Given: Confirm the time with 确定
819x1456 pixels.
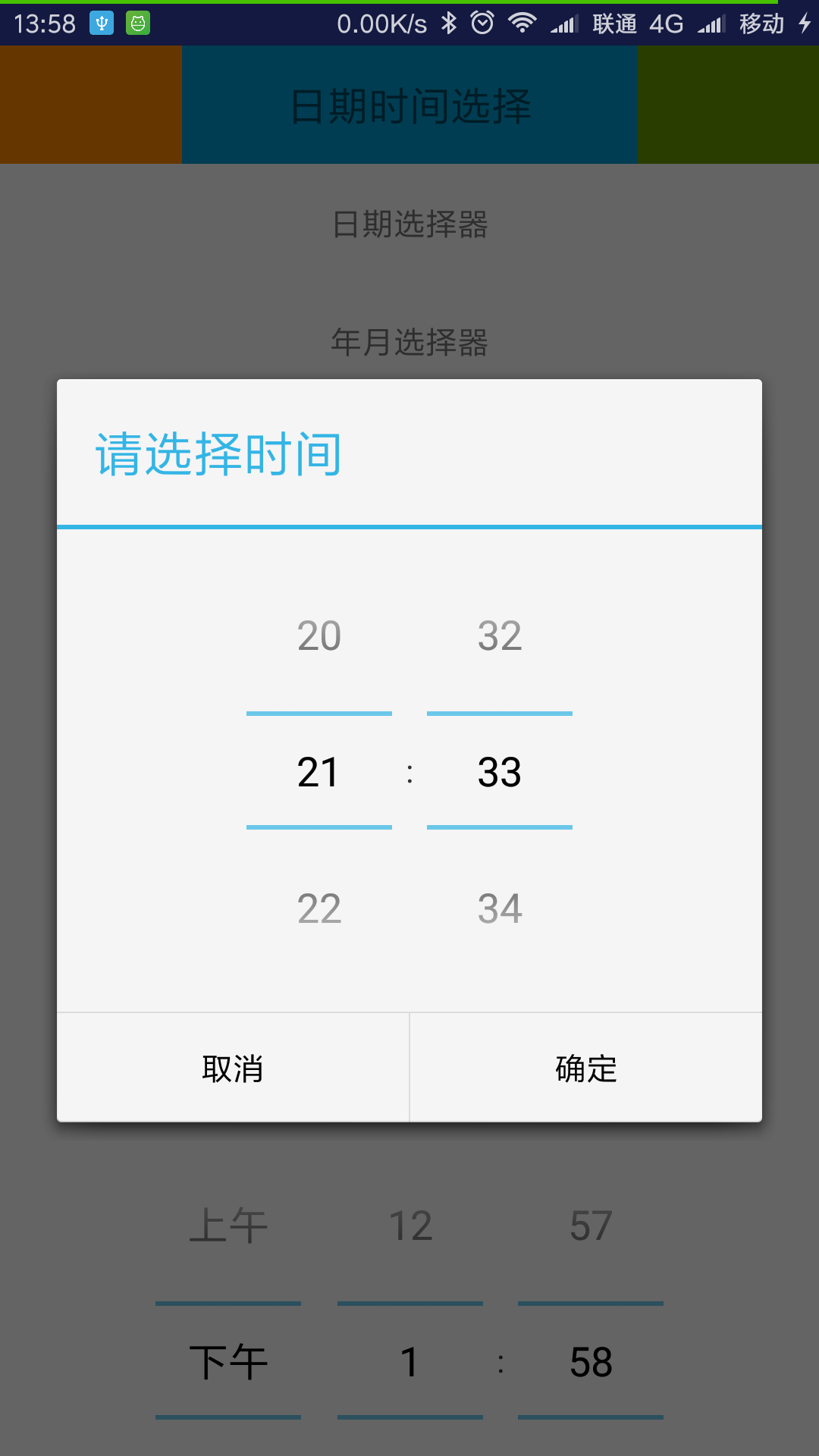Looking at the screenshot, I should pos(585,1068).
